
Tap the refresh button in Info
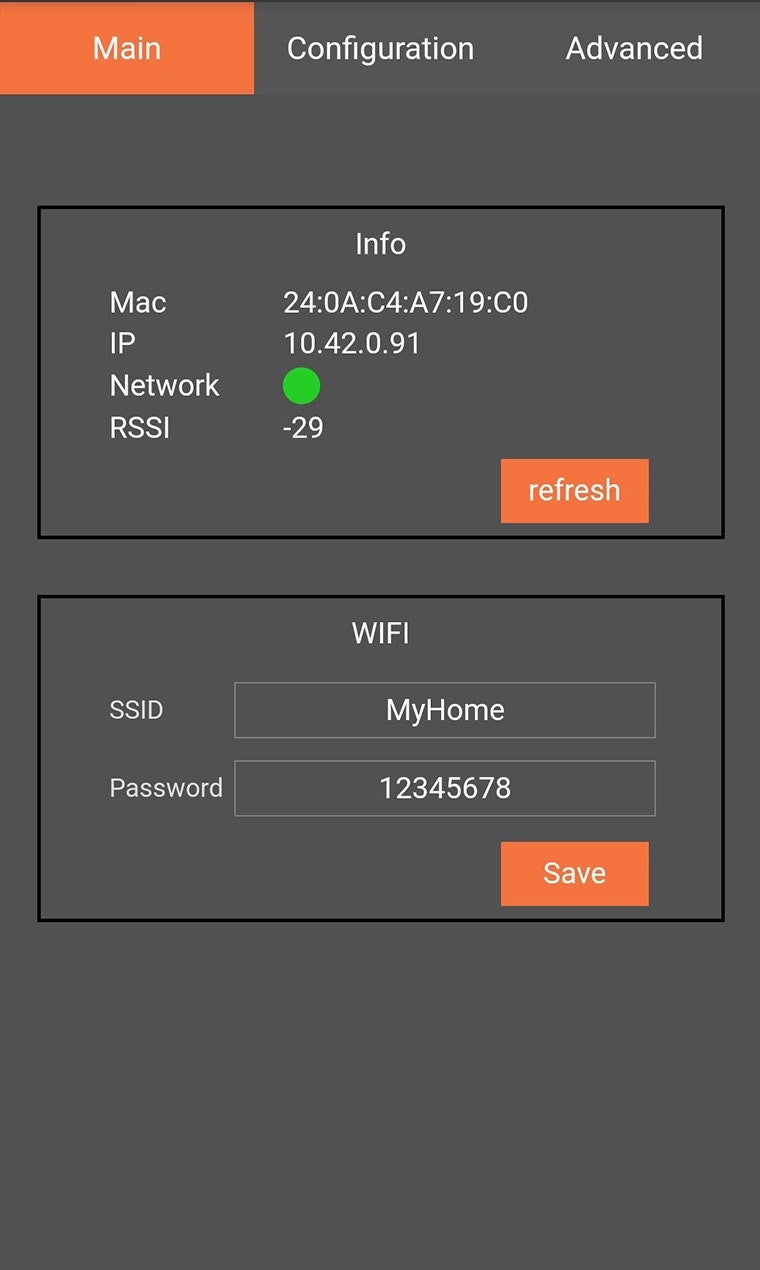coord(574,490)
